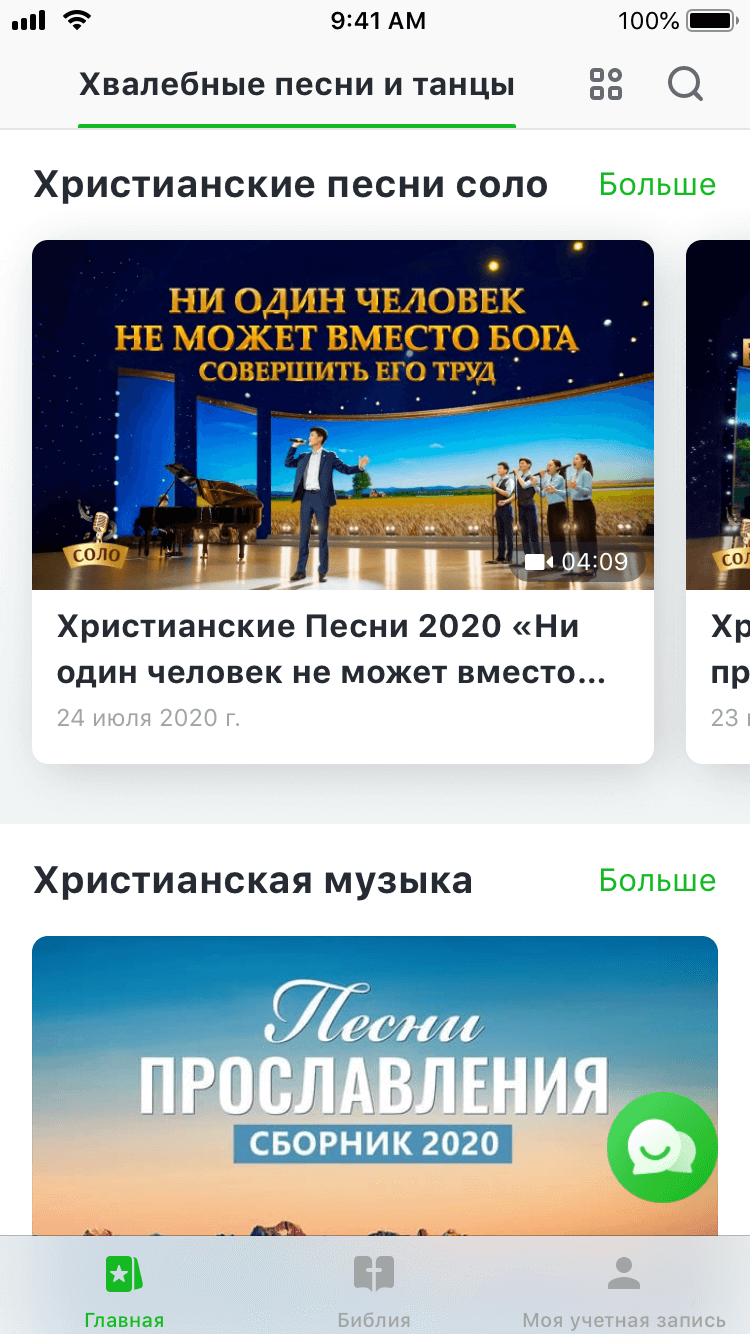Show more Христианские песни соло
The image size is (750, 1334).
(x=657, y=185)
